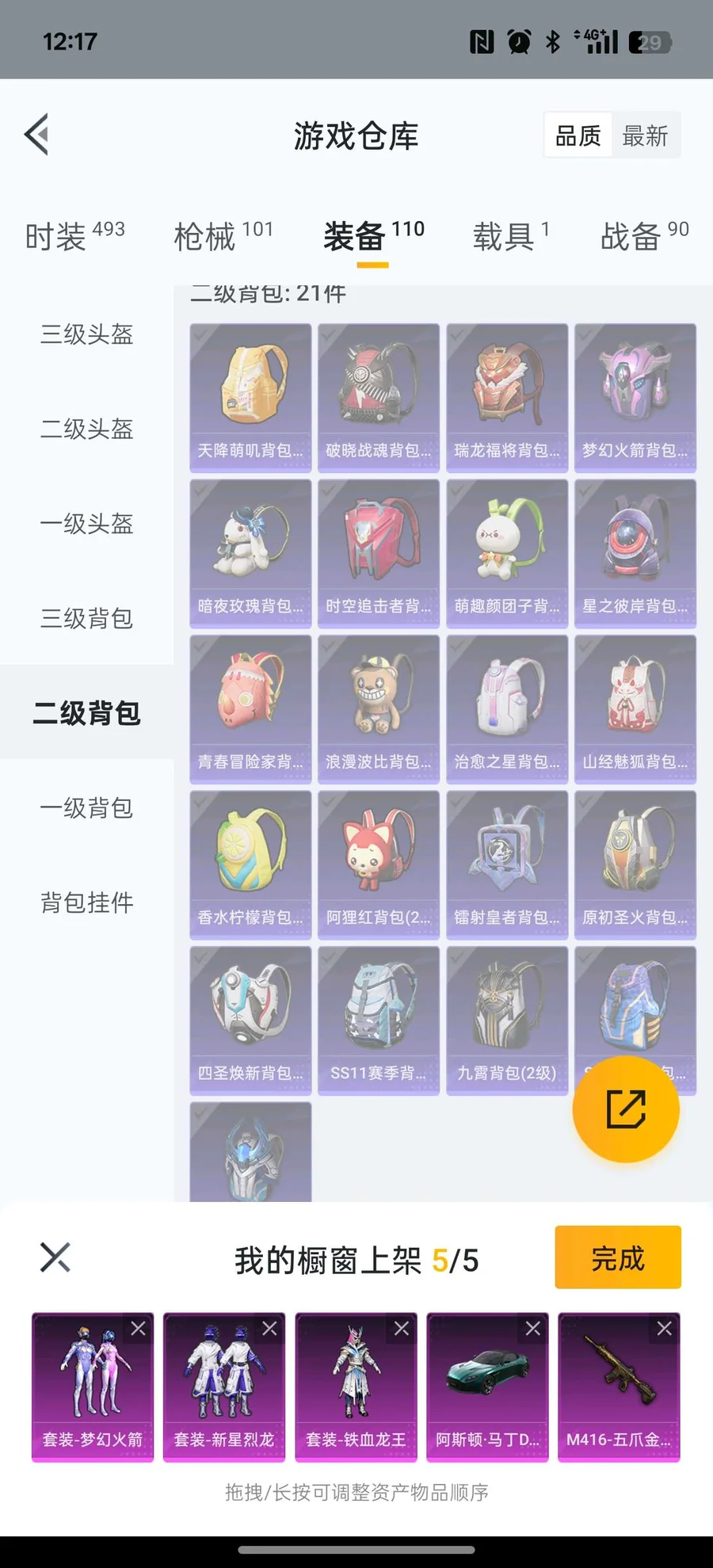Close the 我的橱窗上架 panel
The height and width of the screenshot is (1568, 713).
55,1257
